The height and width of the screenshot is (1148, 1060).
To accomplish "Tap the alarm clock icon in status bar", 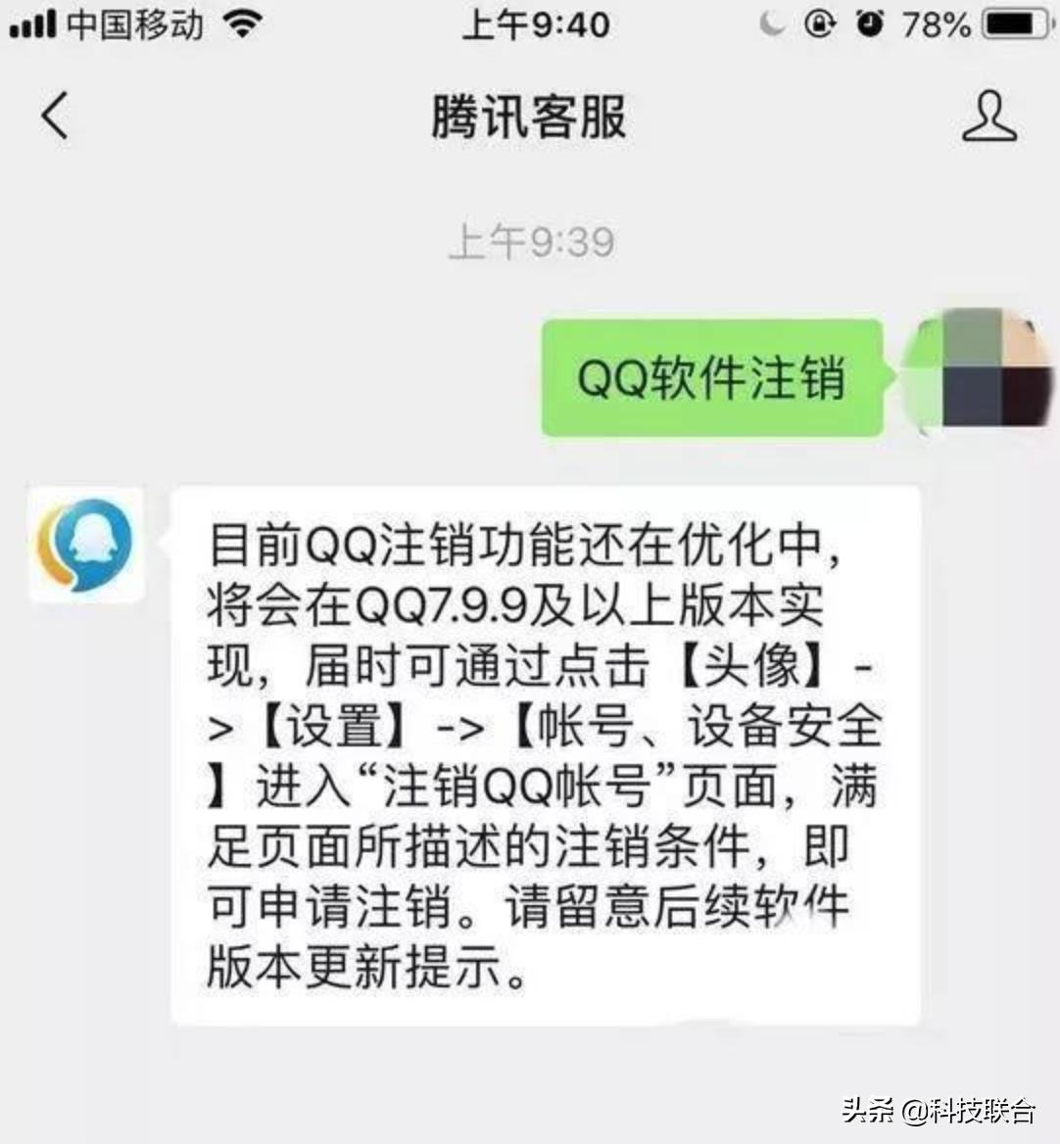I will tap(868, 26).
